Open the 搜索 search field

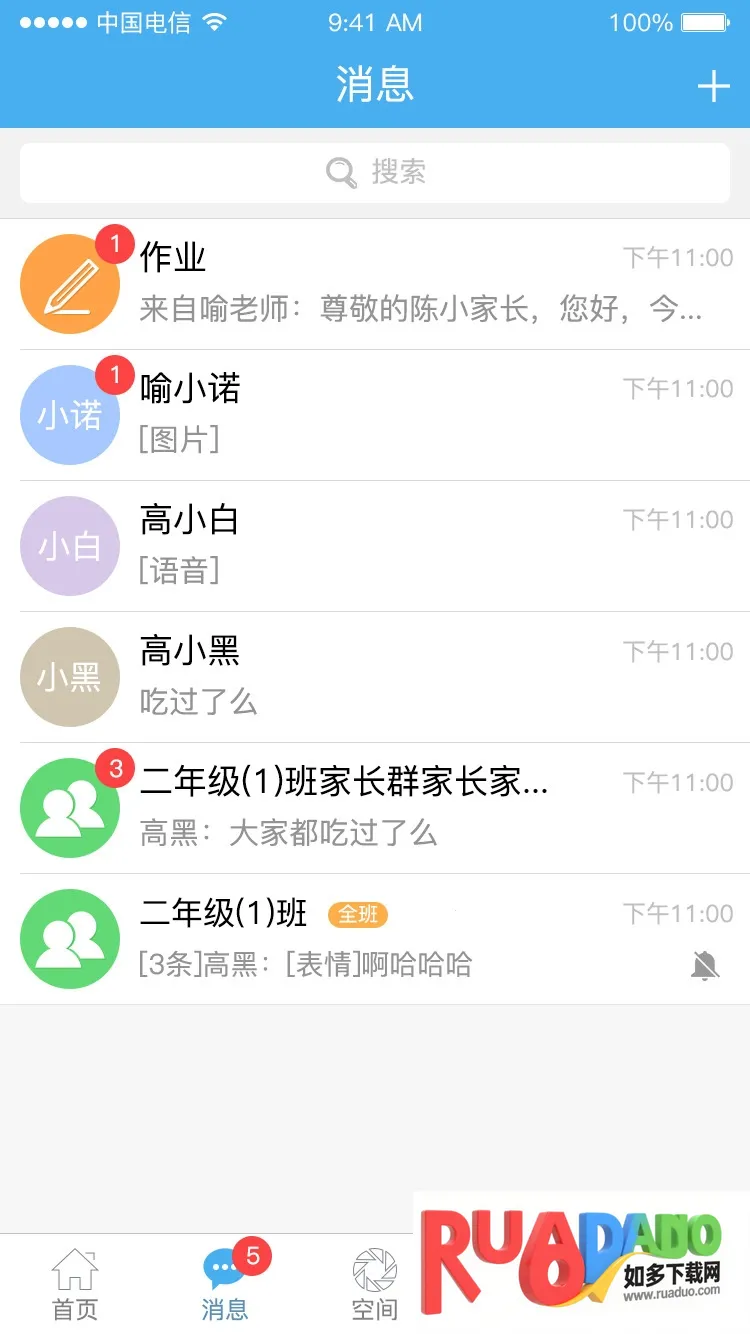tap(375, 173)
